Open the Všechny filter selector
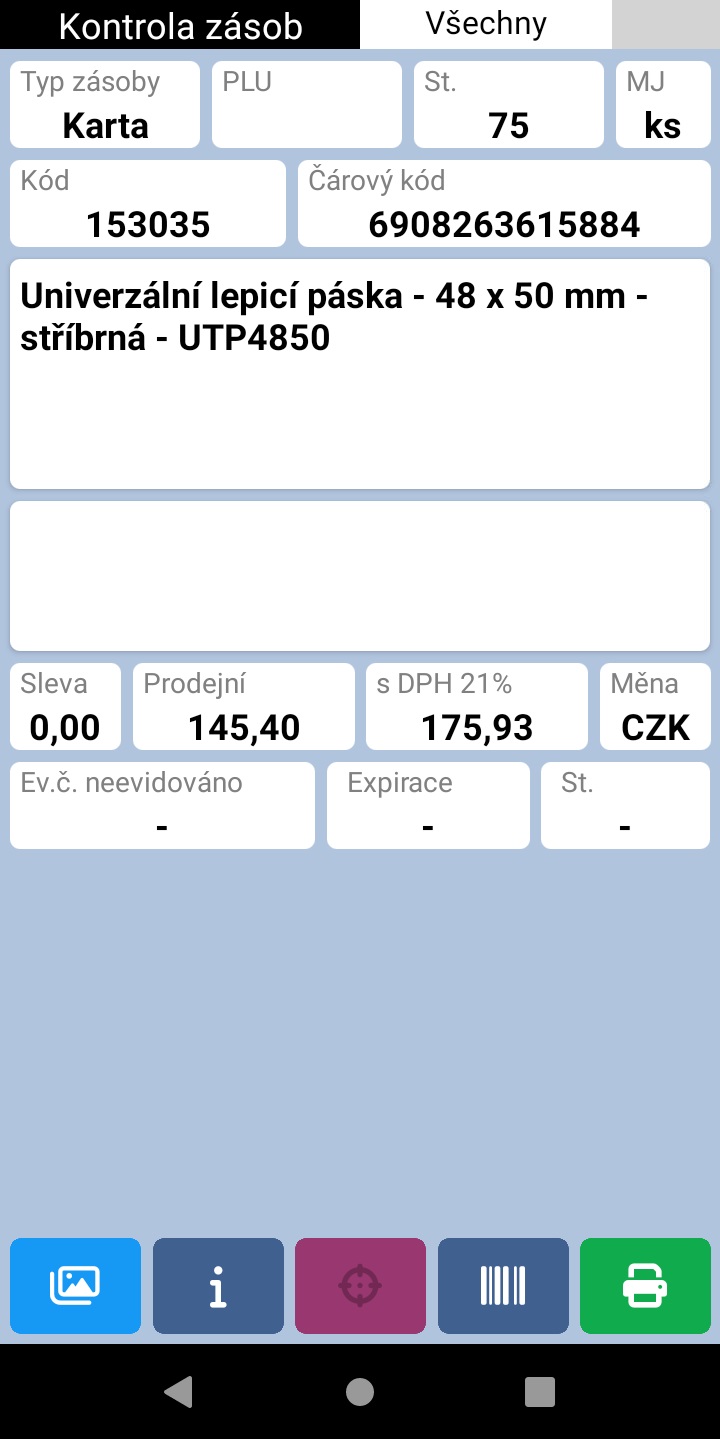This screenshot has width=720, height=1439. 486,24
